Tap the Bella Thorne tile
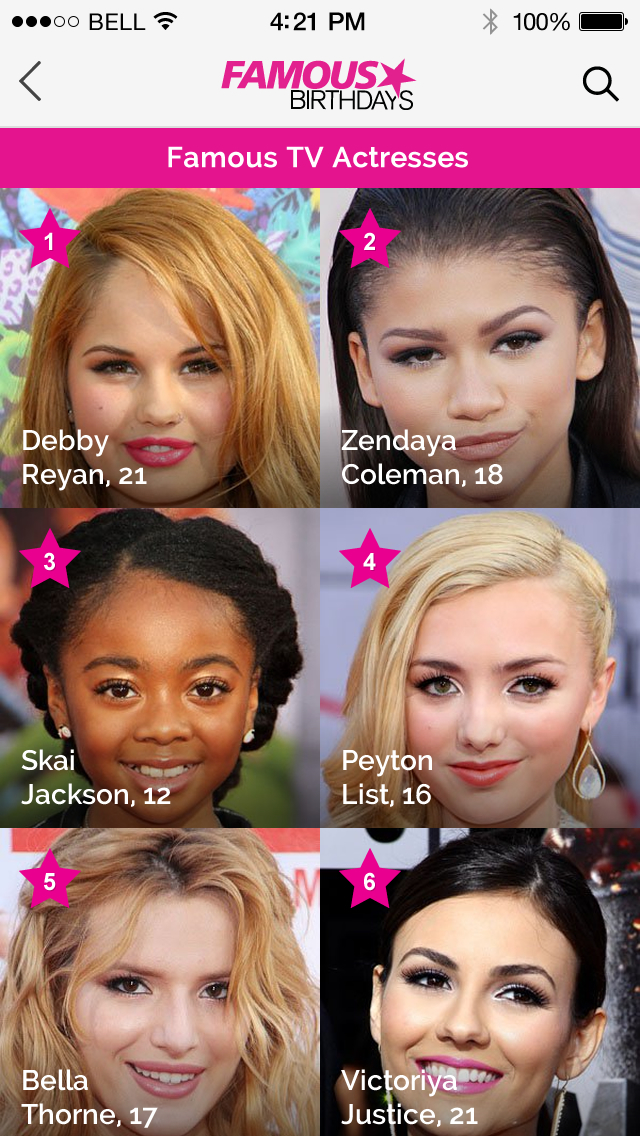Image resolution: width=640 pixels, height=1136 pixels. pyautogui.click(x=160, y=982)
